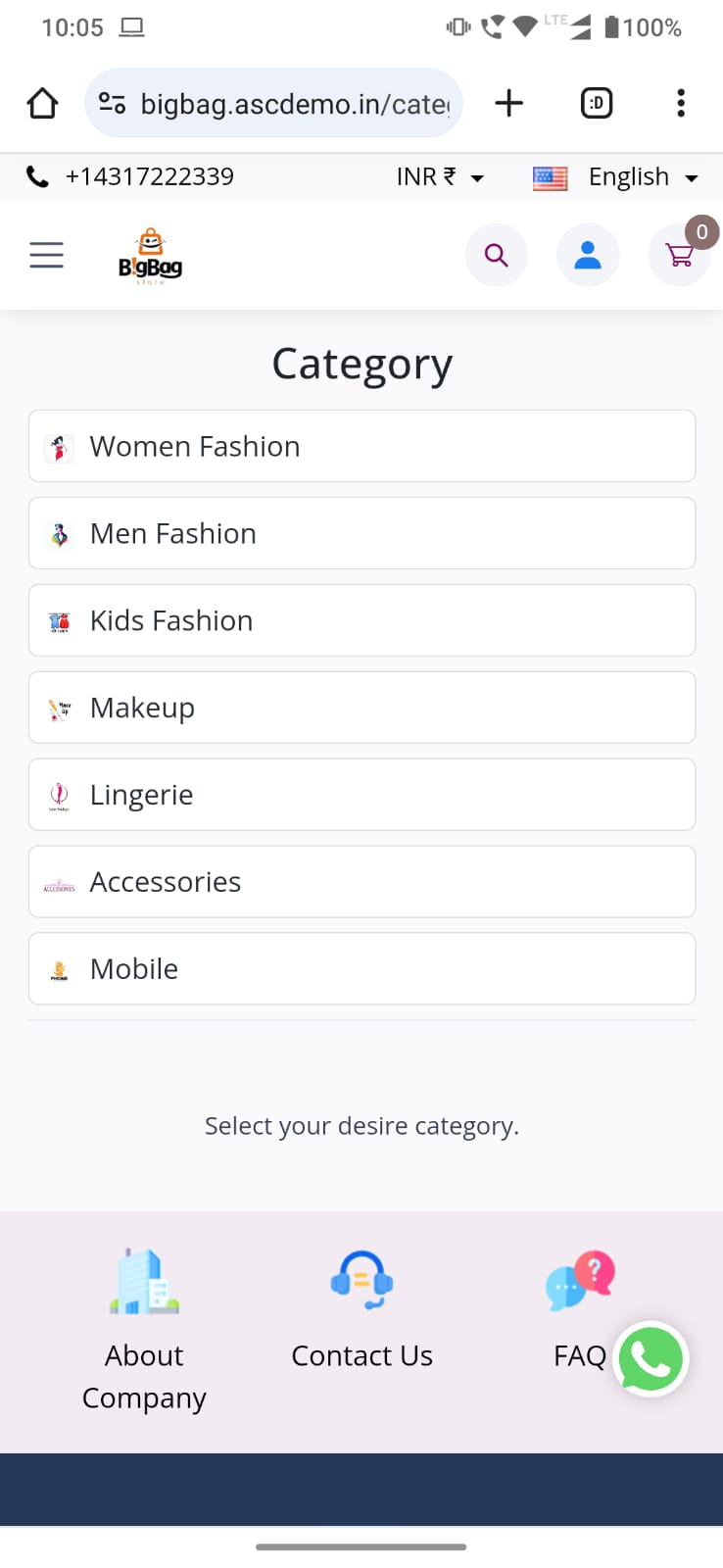The image size is (723, 1568).
Task: Open the Contact Us page
Action: pos(361,1310)
